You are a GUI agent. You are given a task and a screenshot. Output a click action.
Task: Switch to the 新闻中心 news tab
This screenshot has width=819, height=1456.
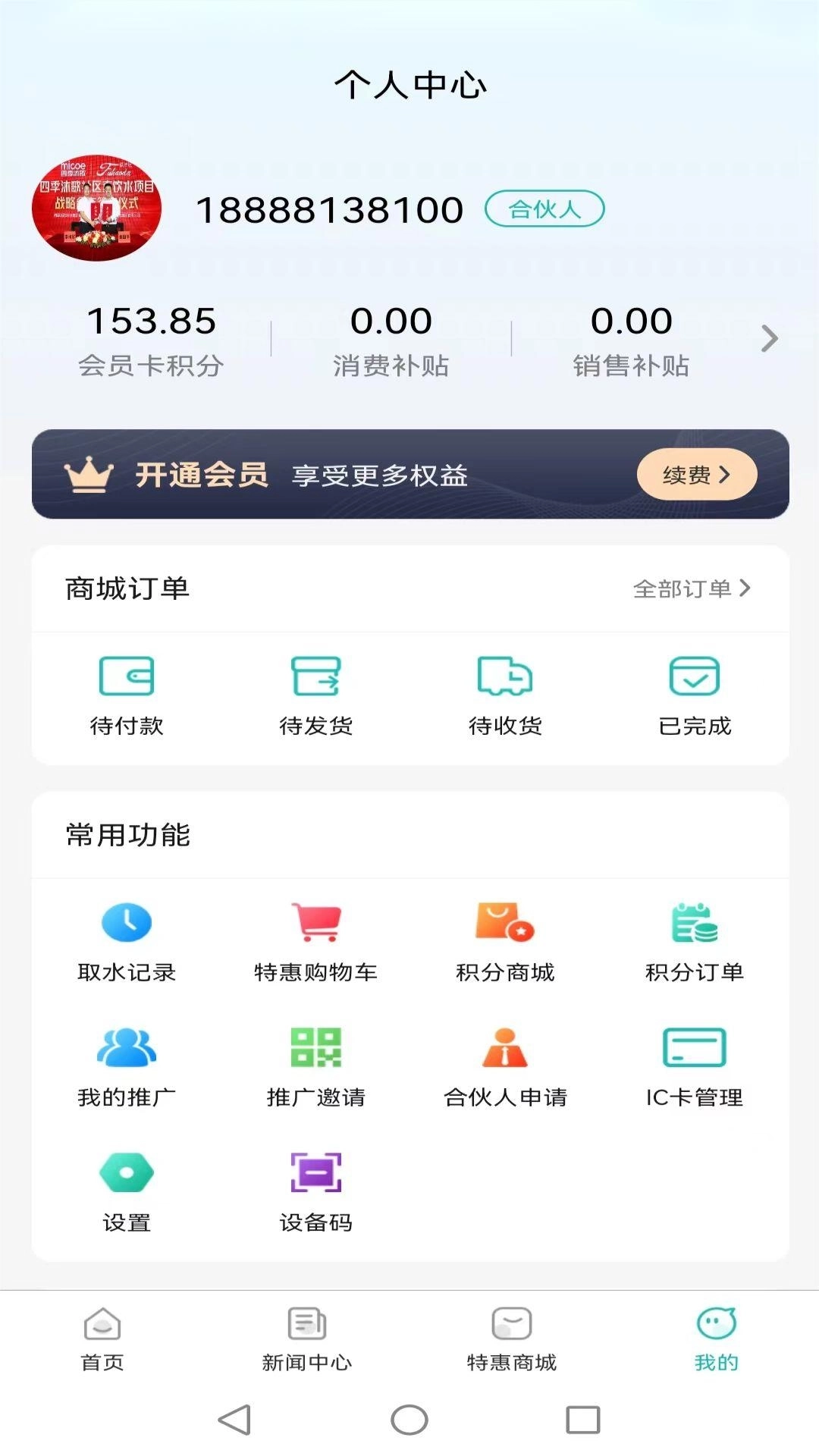(x=307, y=1340)
